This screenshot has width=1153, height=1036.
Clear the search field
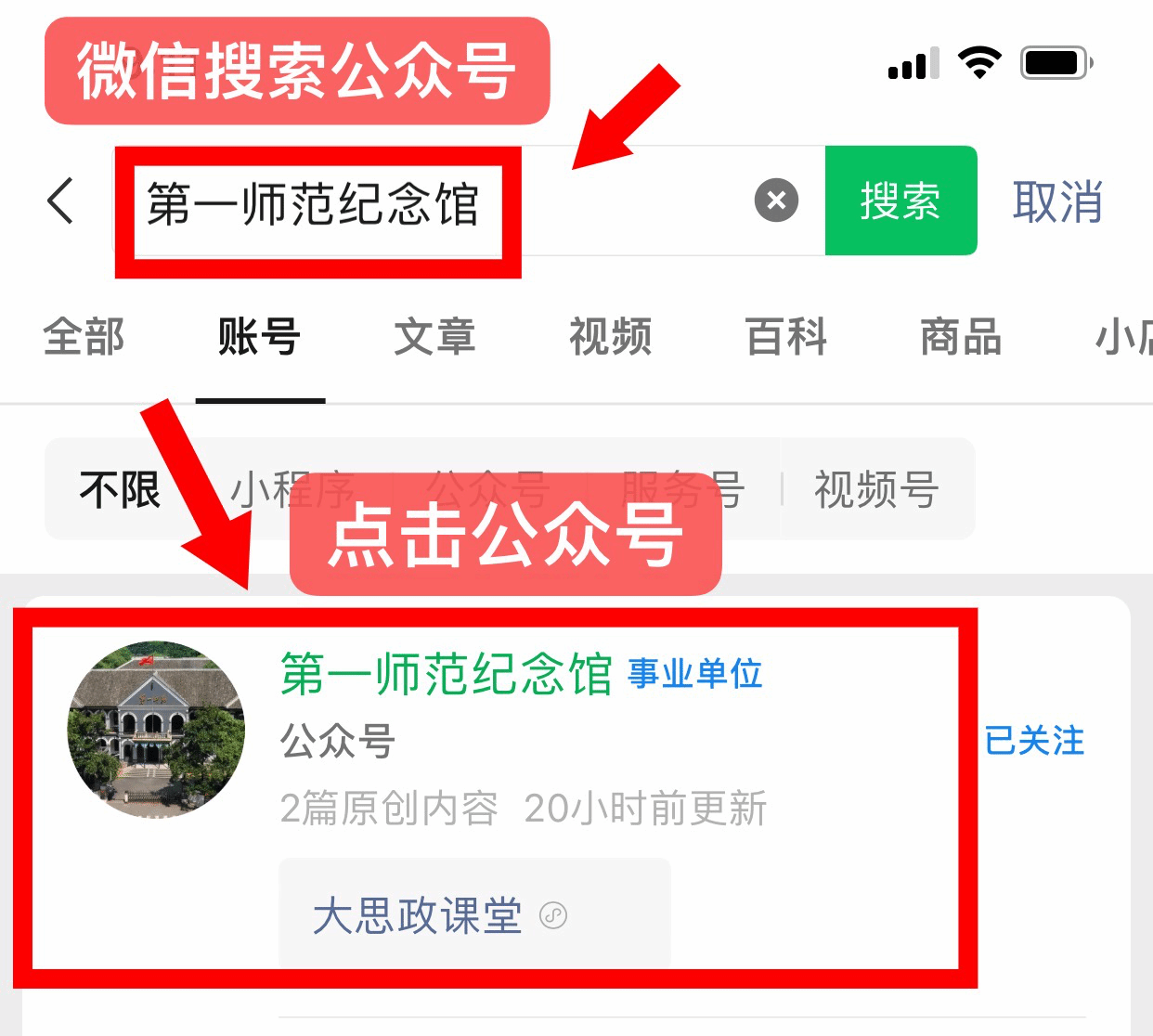[x=776, y=201]
